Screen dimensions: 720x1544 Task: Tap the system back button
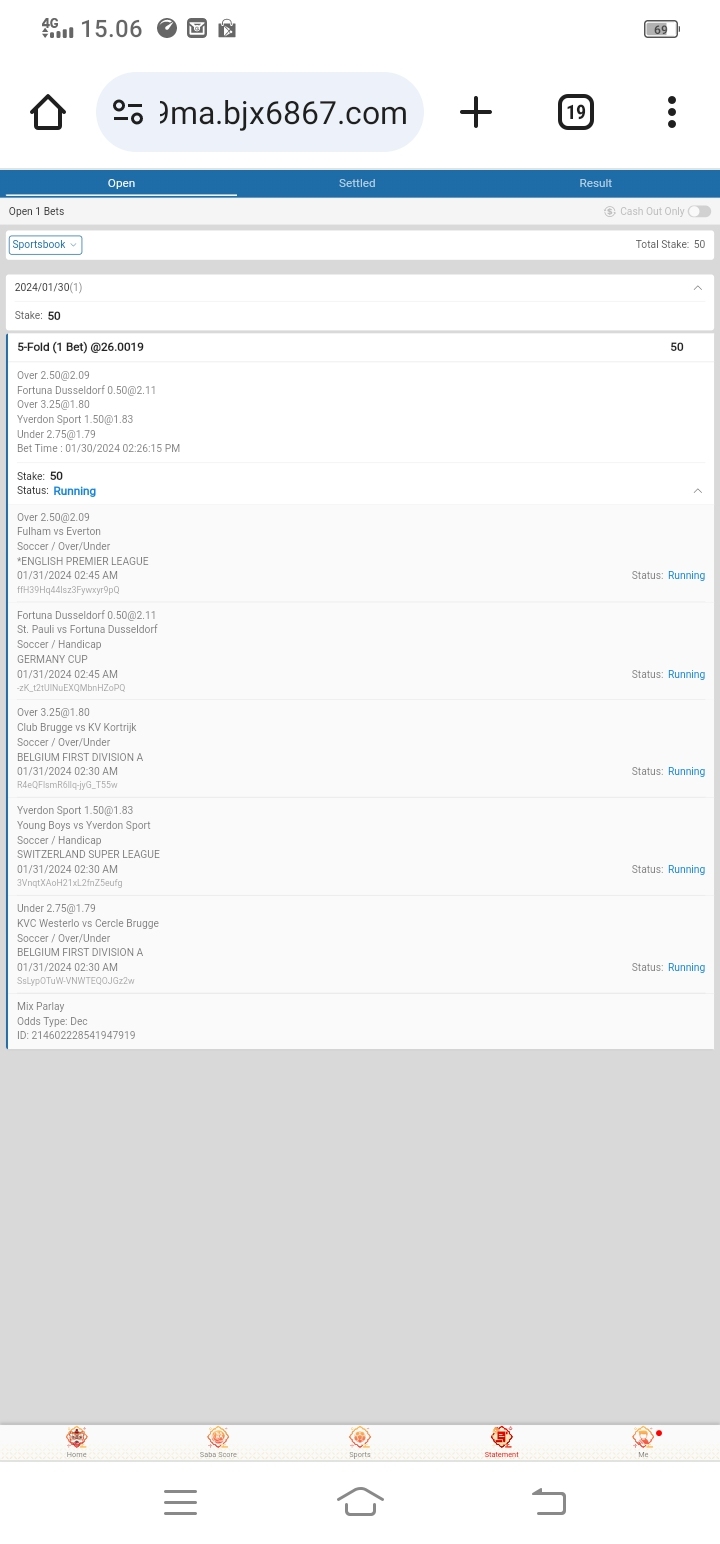(548, 1501)
